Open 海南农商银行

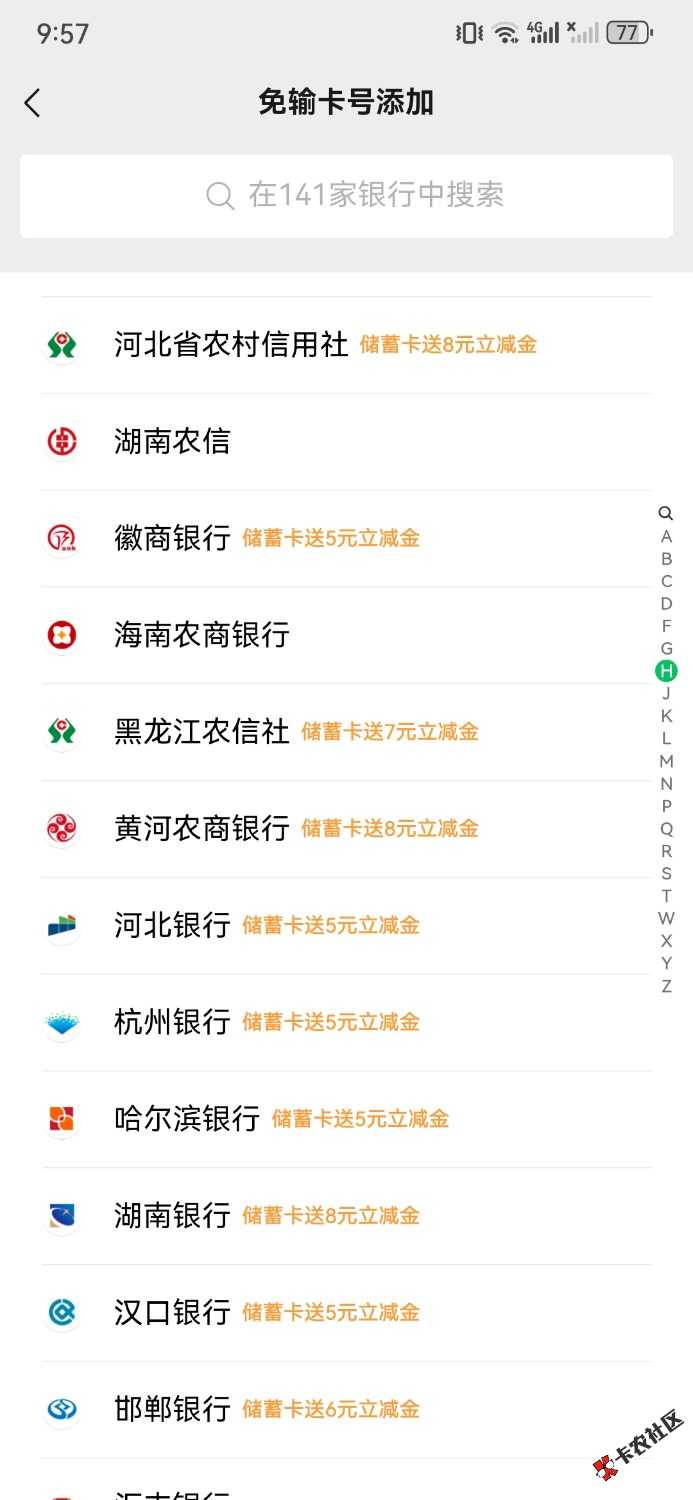201,635
